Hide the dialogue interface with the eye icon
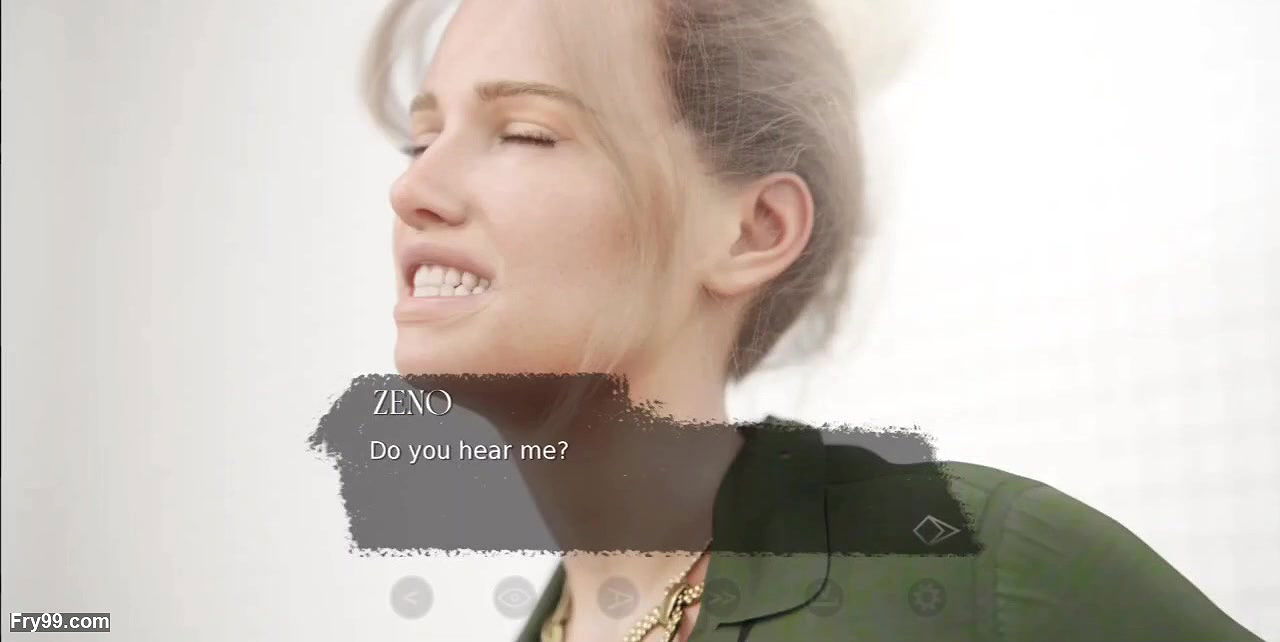 [514, 598]
